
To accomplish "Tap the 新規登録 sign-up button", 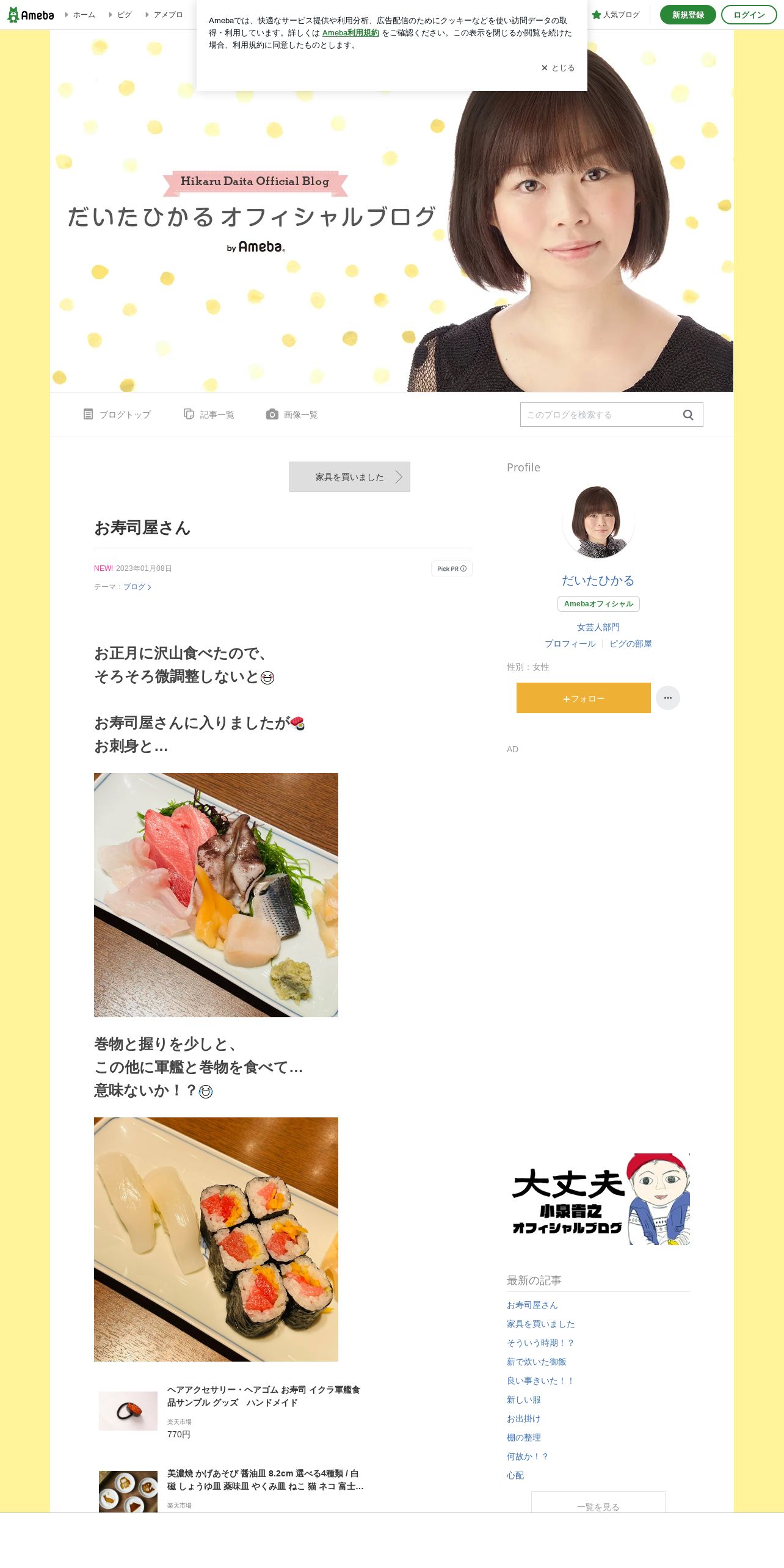I will click(x=688, y=15).
